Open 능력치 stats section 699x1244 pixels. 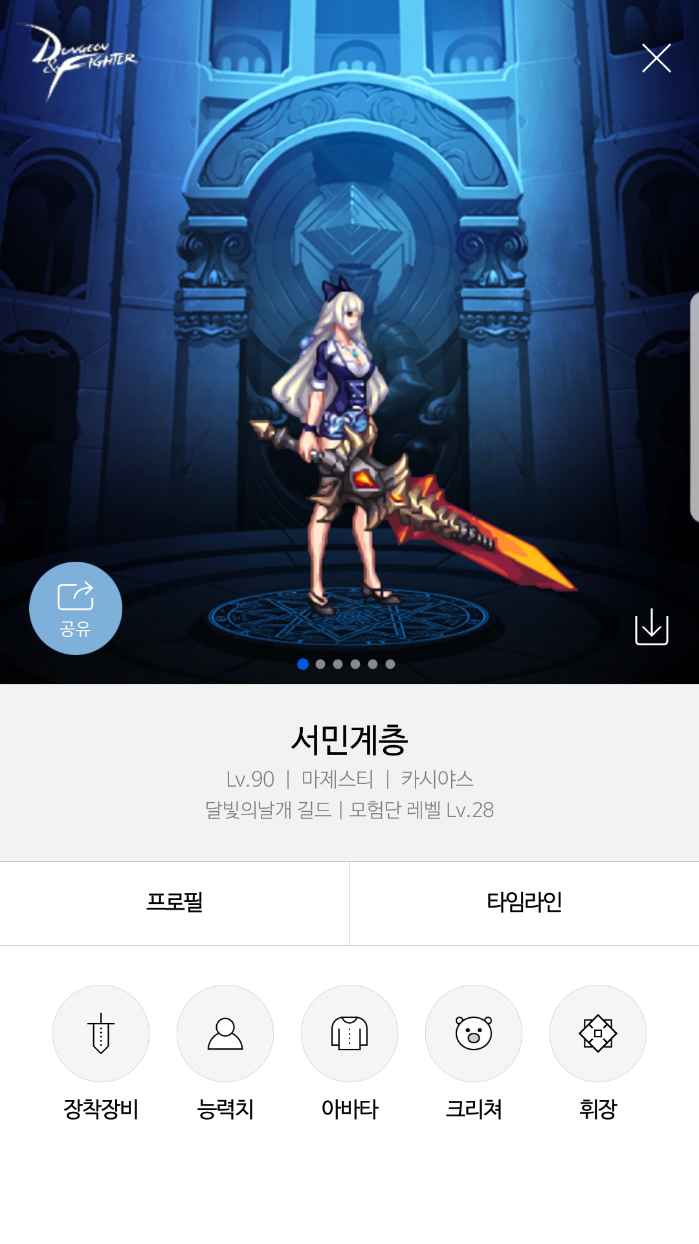coord(225,1033)
